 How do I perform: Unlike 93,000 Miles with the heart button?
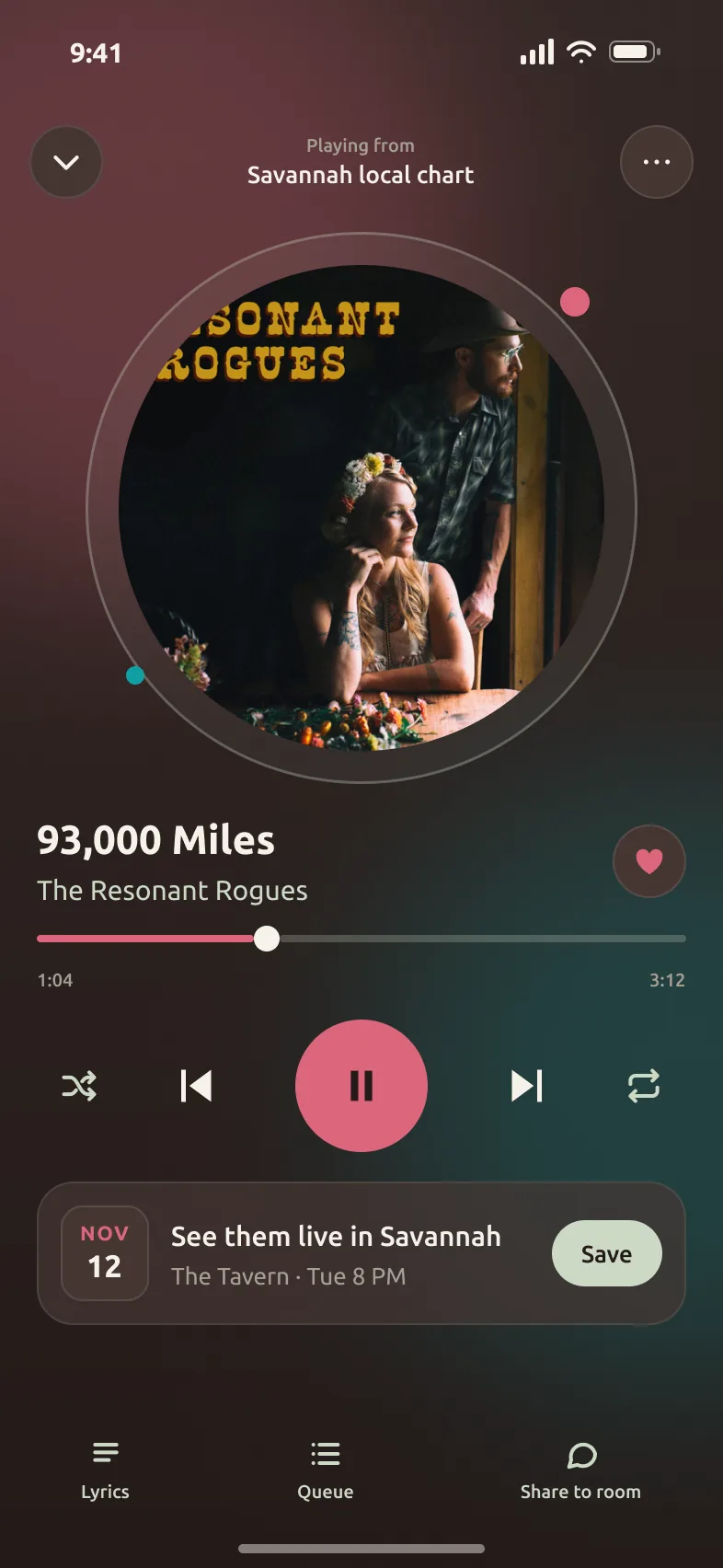coord(649,861)
